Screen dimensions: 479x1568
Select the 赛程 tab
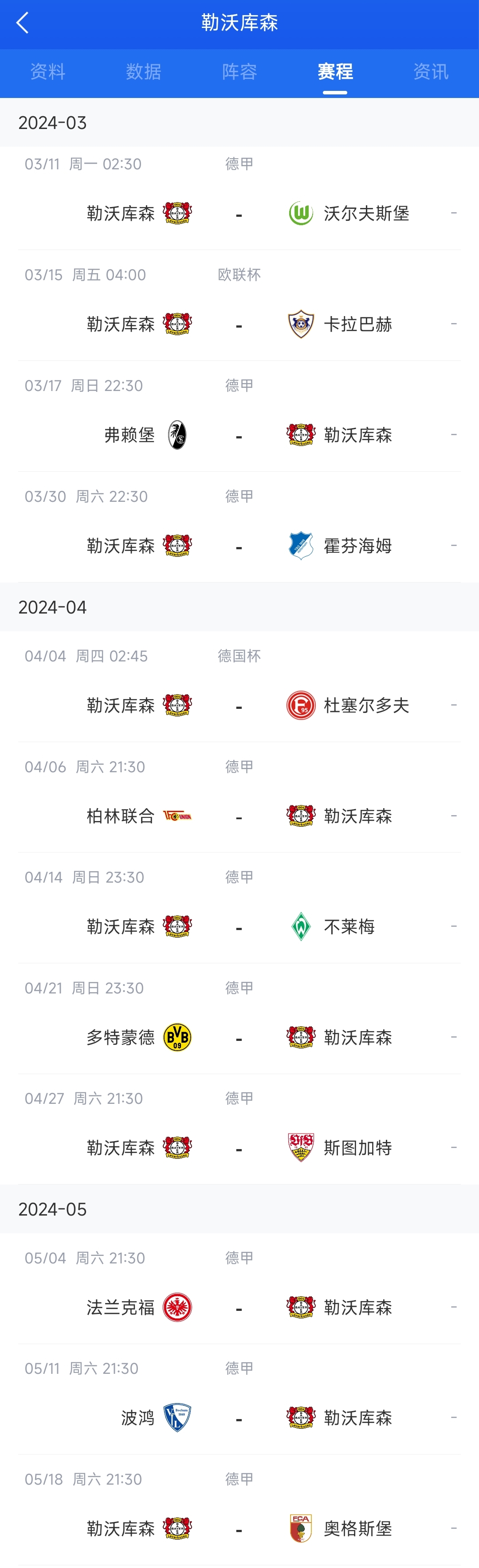click(x=335, y=72)
